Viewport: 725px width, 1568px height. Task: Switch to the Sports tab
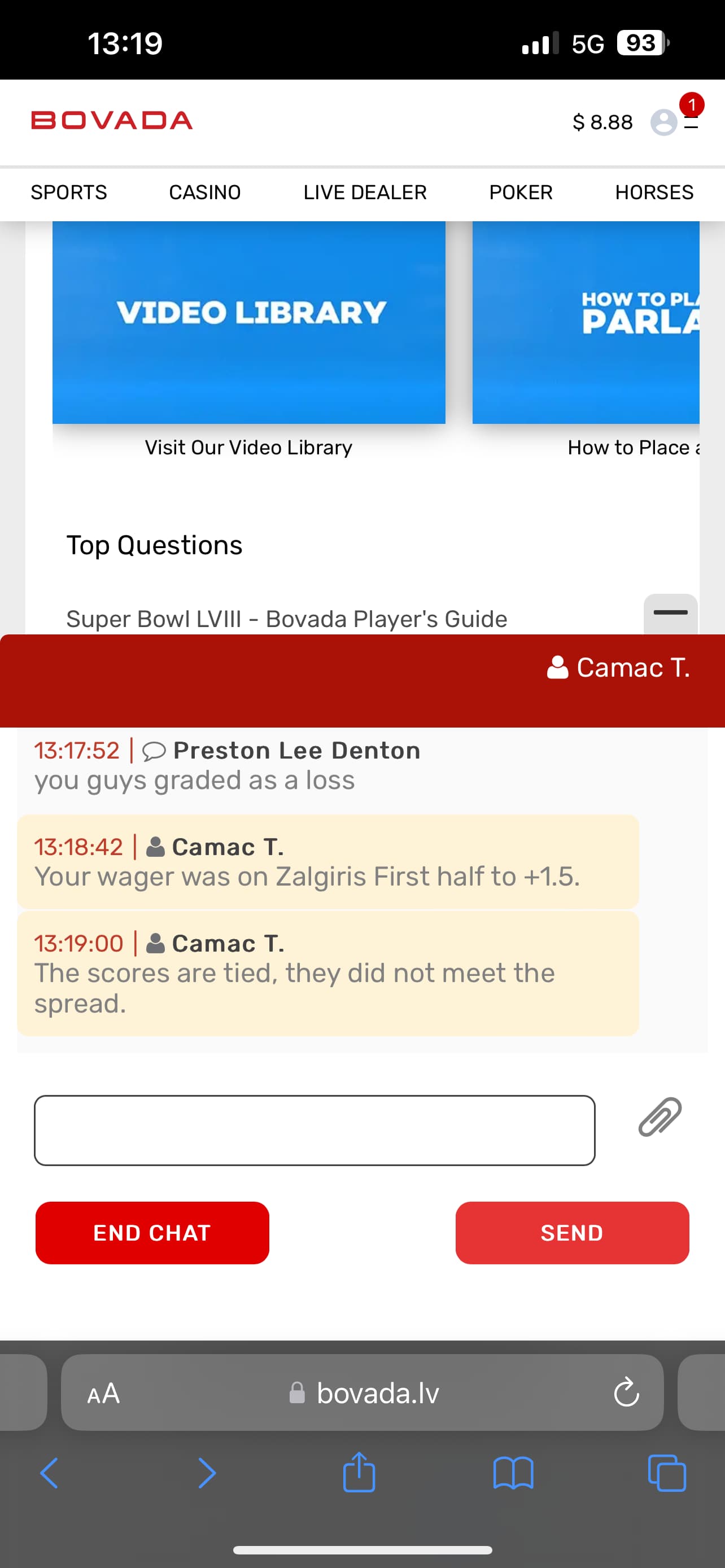coord(69,192)
